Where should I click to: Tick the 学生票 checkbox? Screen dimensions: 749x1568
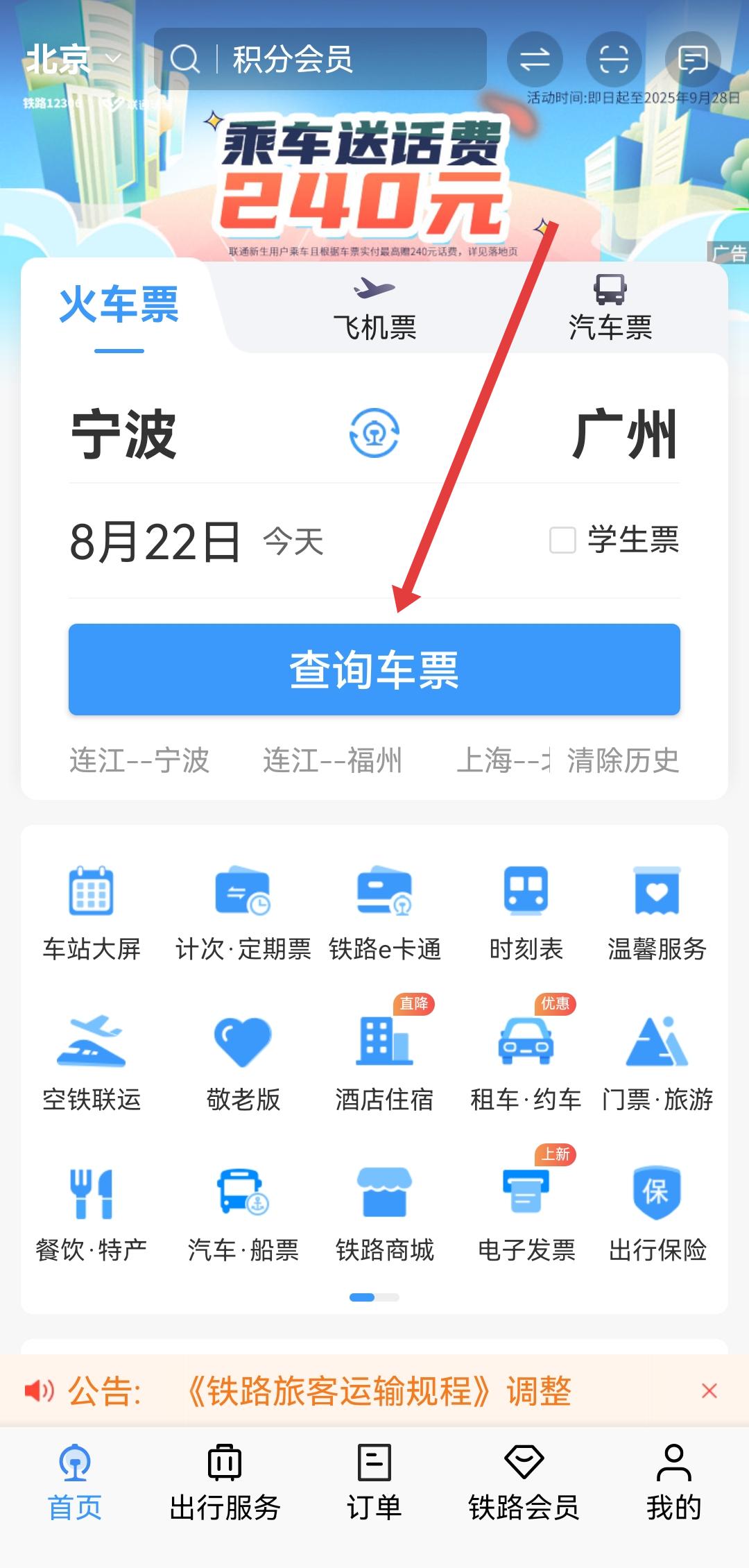pos(562,540)
